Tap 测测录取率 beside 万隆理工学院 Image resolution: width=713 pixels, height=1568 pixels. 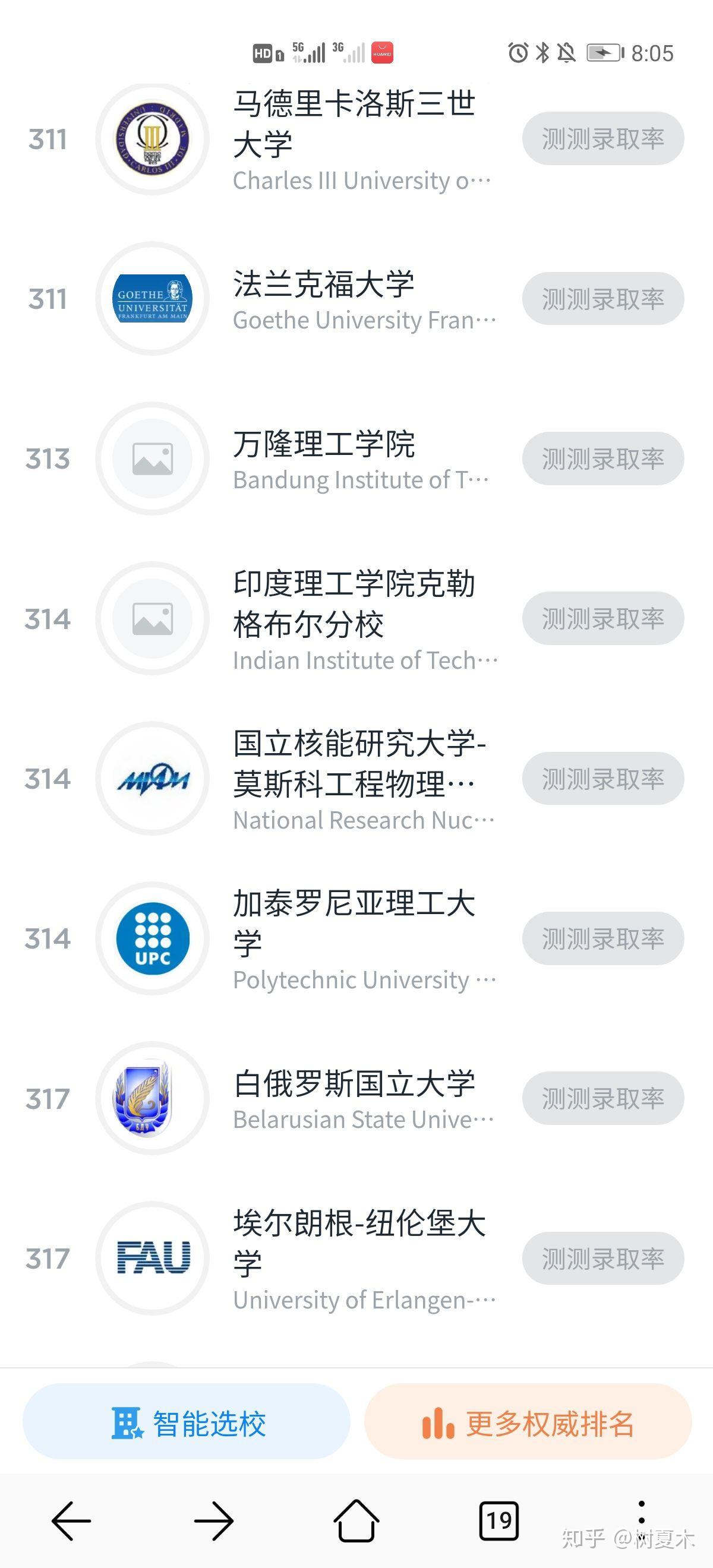603,459
